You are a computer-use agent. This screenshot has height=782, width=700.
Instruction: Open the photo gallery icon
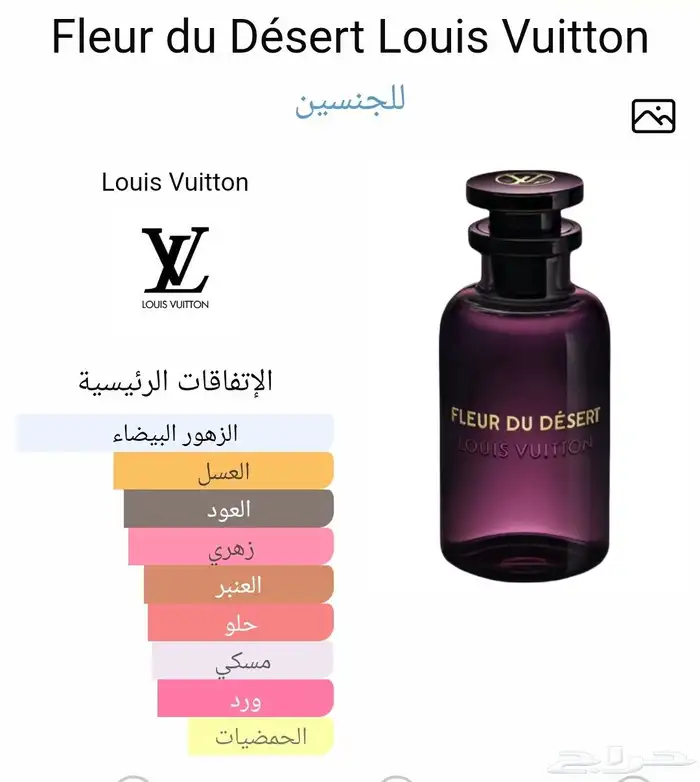tap(653, 116)
